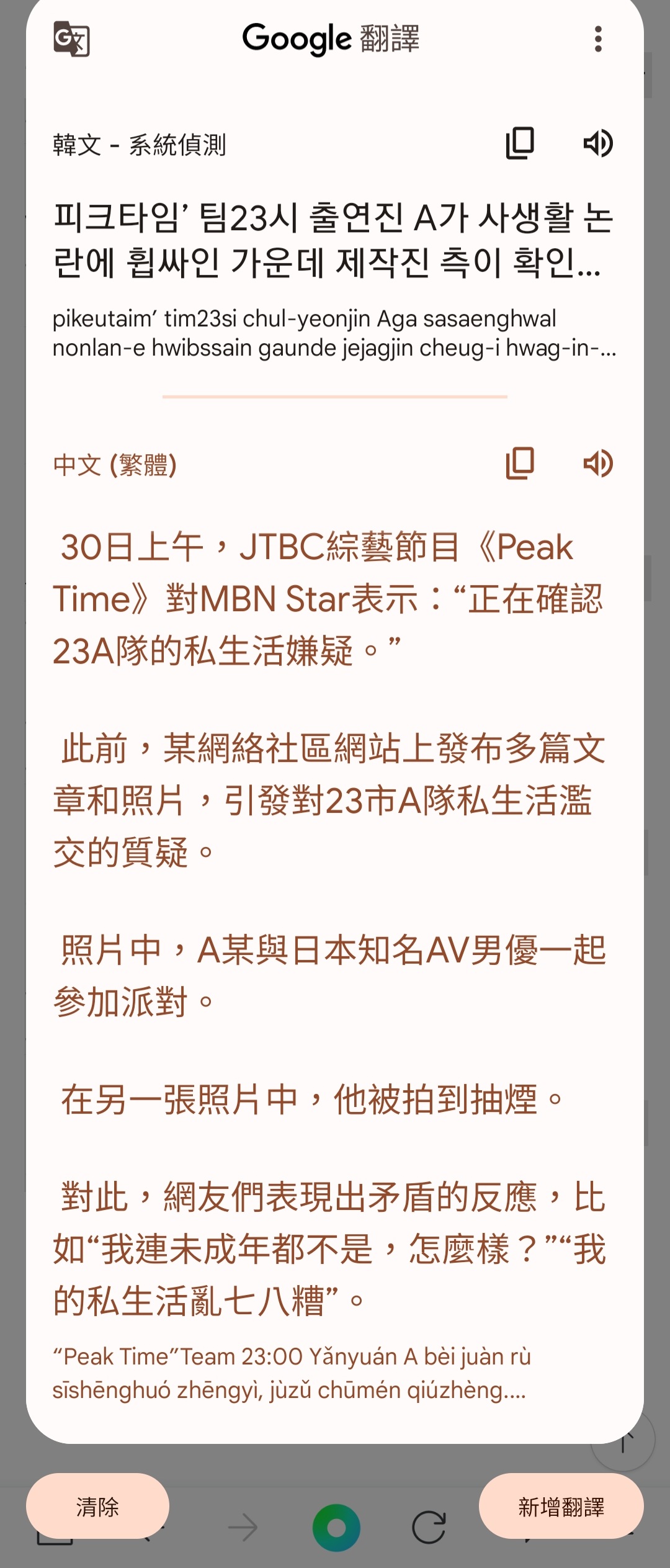The height and width of the screenshot is (1568, 670).
Task: Open the Google Translate app icon
Action: tap(71, 39)
